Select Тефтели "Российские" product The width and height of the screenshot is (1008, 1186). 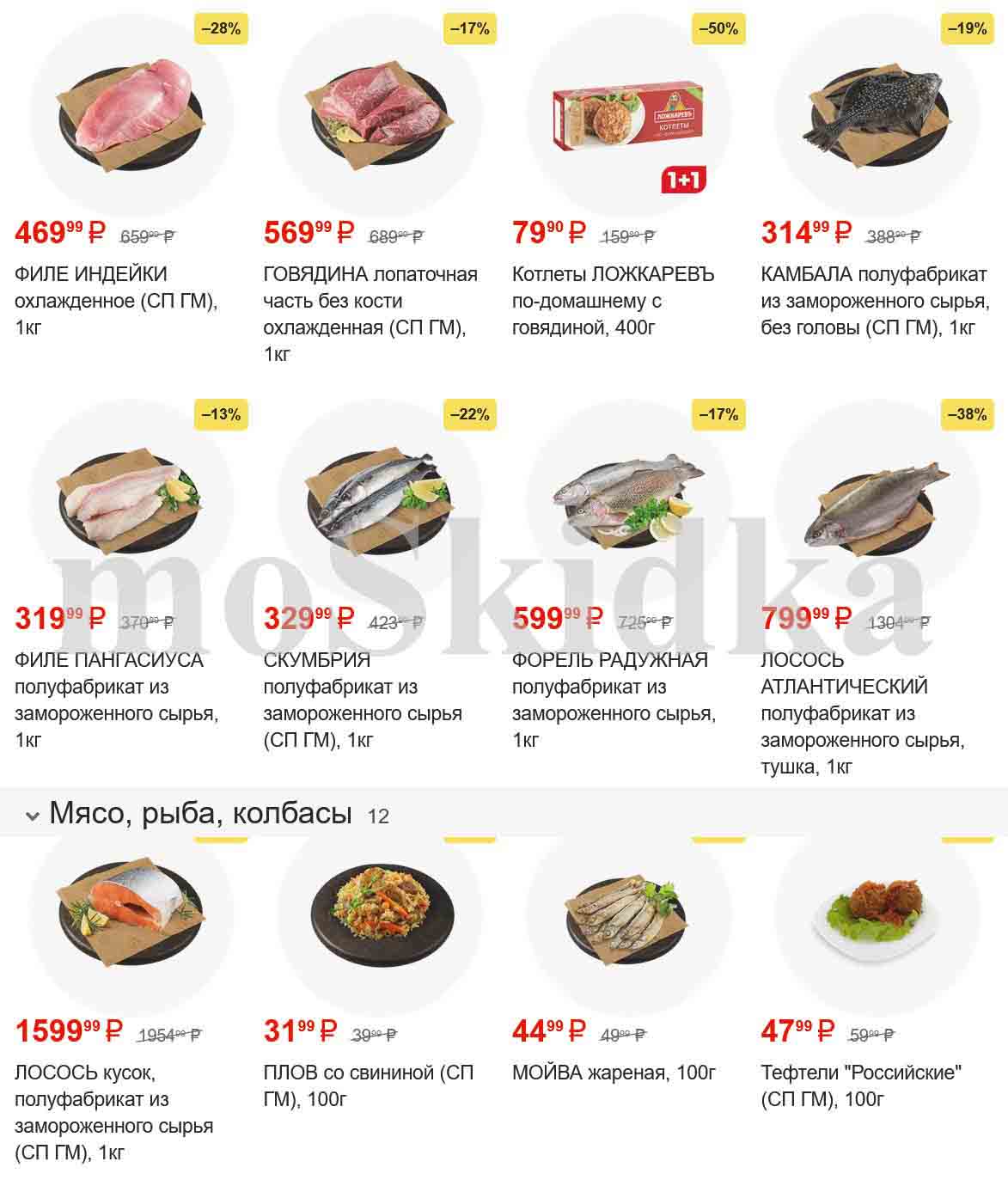point(861,1085)
